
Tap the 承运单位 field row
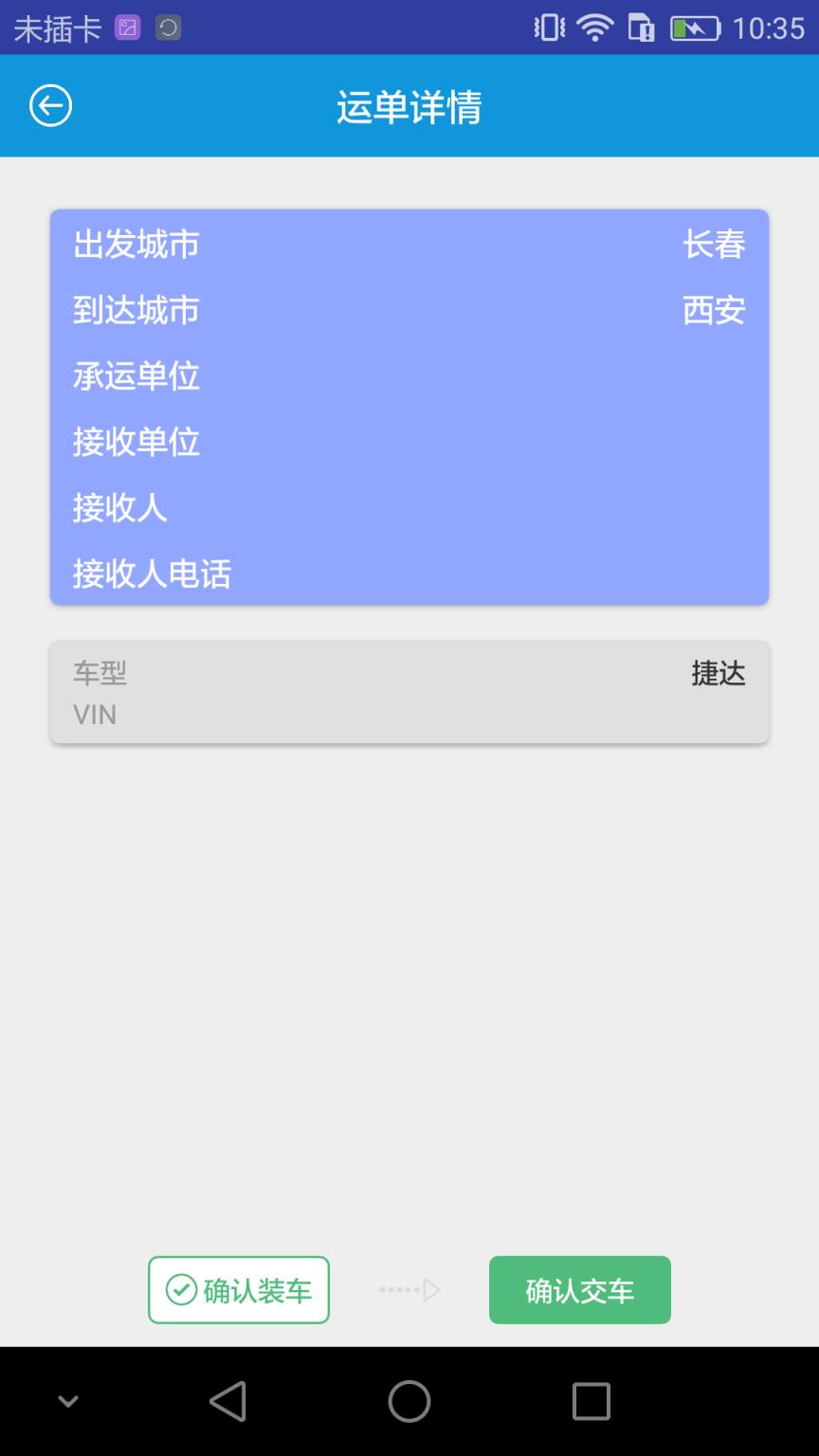409,376
